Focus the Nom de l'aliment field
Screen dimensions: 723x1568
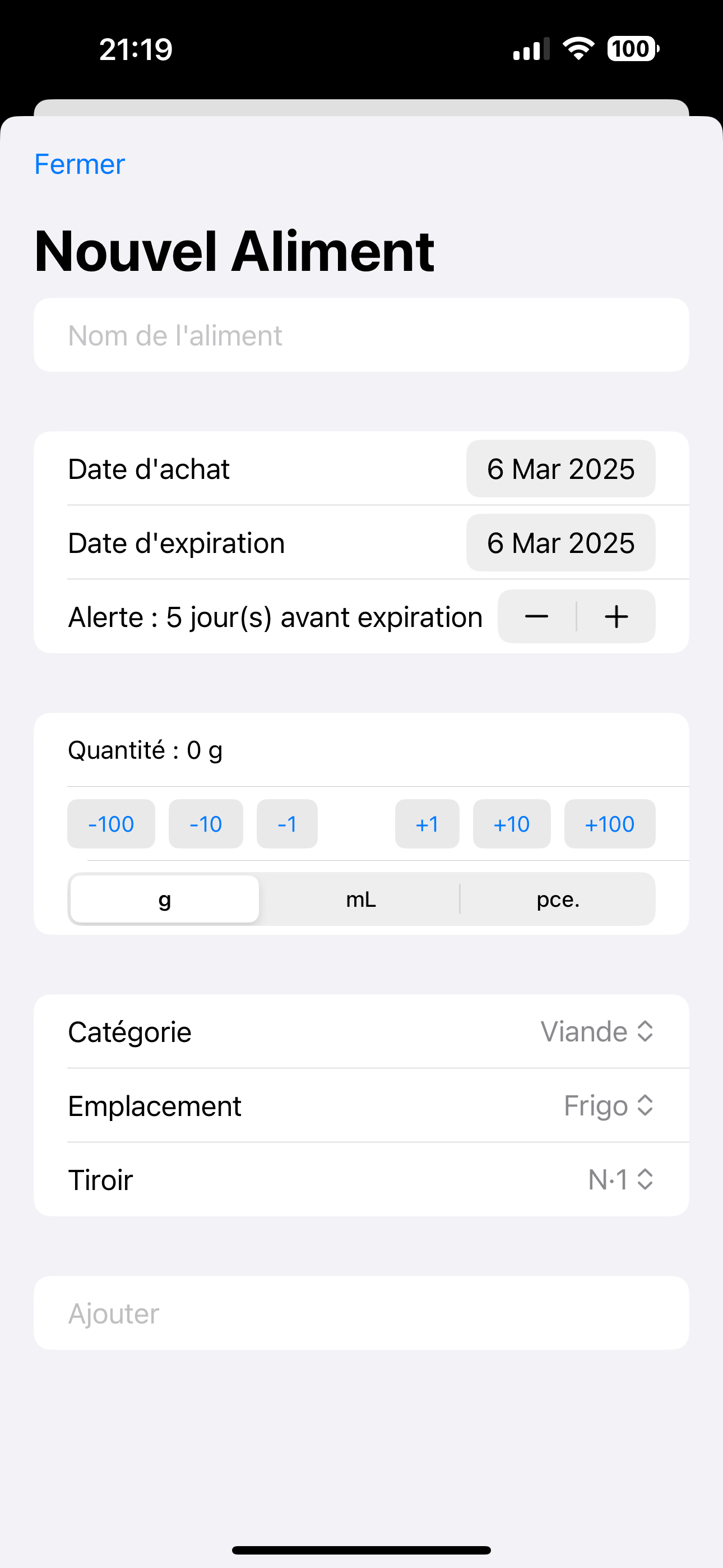pyautogui.click(x=360, y=335)
